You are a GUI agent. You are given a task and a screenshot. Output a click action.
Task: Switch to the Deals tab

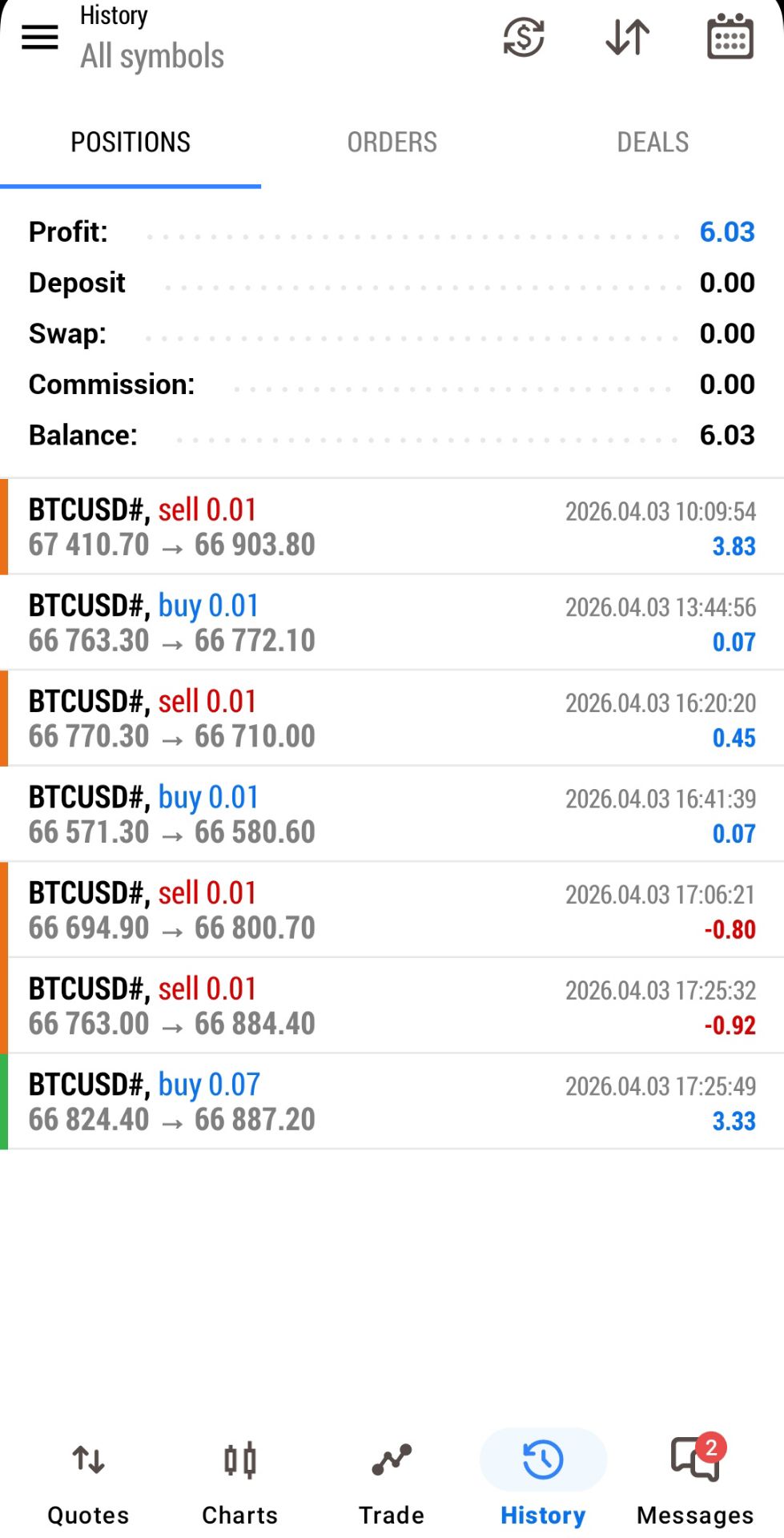[653, 143]
